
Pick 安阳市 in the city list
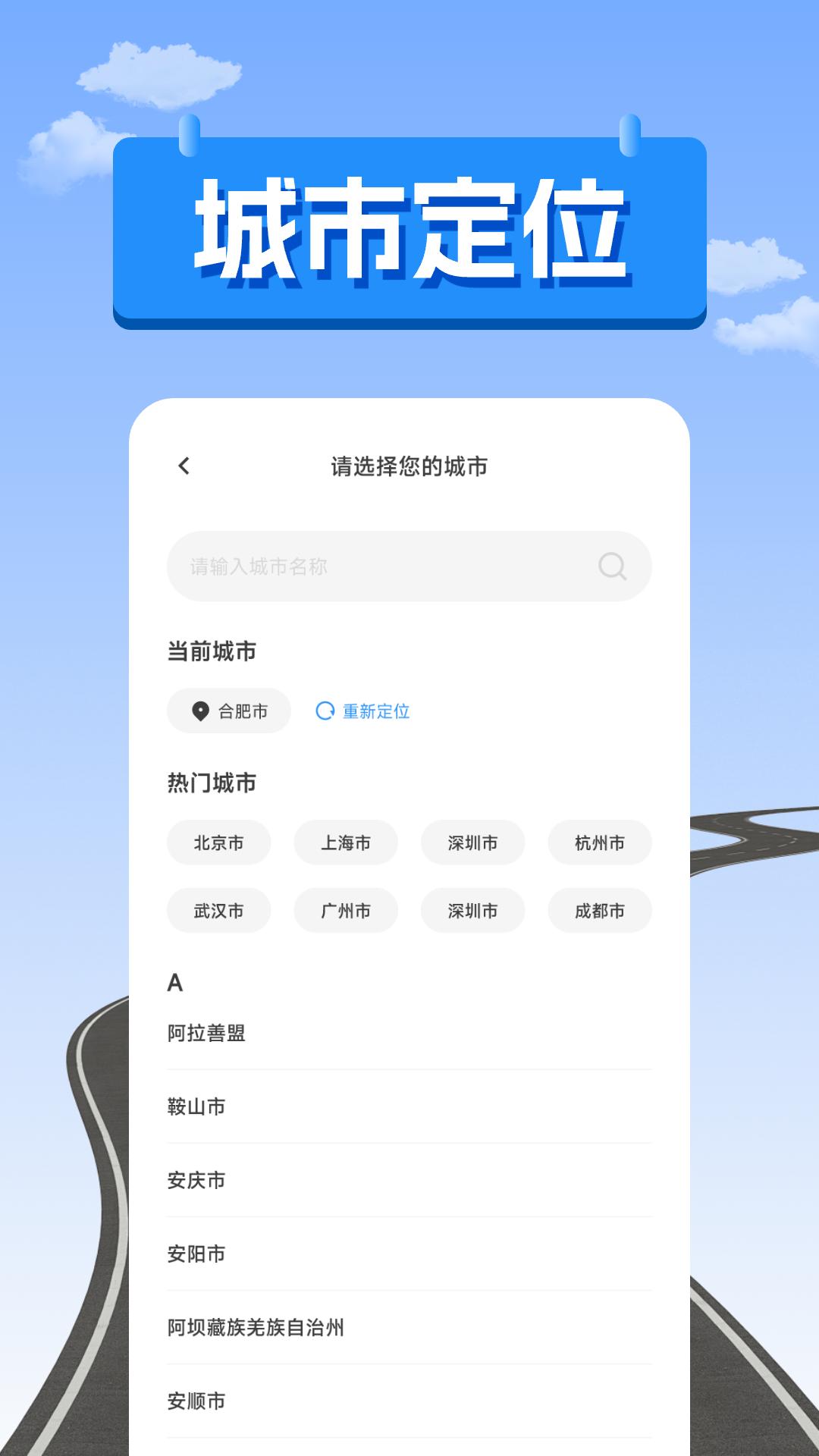tap(196, 1254)
